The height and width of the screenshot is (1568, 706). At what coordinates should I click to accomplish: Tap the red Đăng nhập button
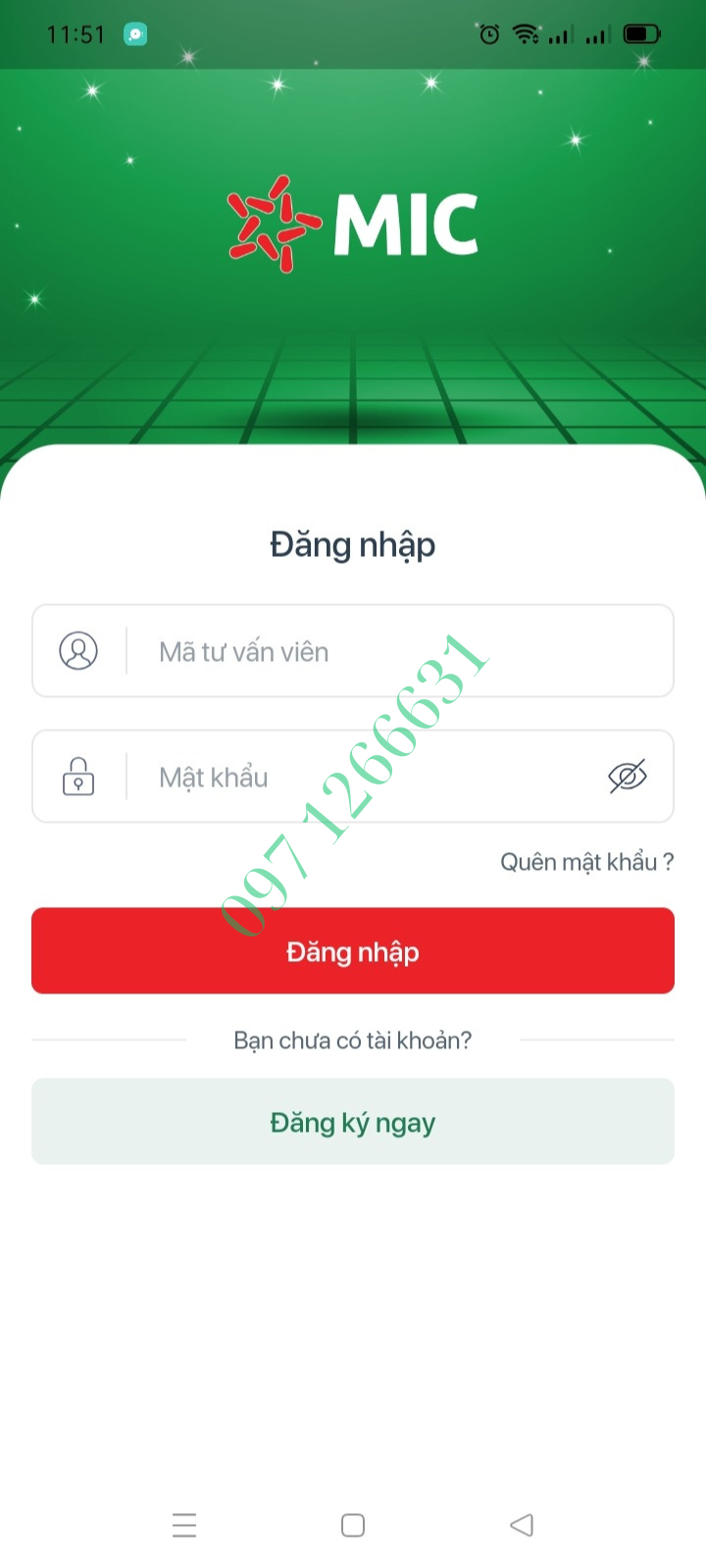tap(353, 951)
